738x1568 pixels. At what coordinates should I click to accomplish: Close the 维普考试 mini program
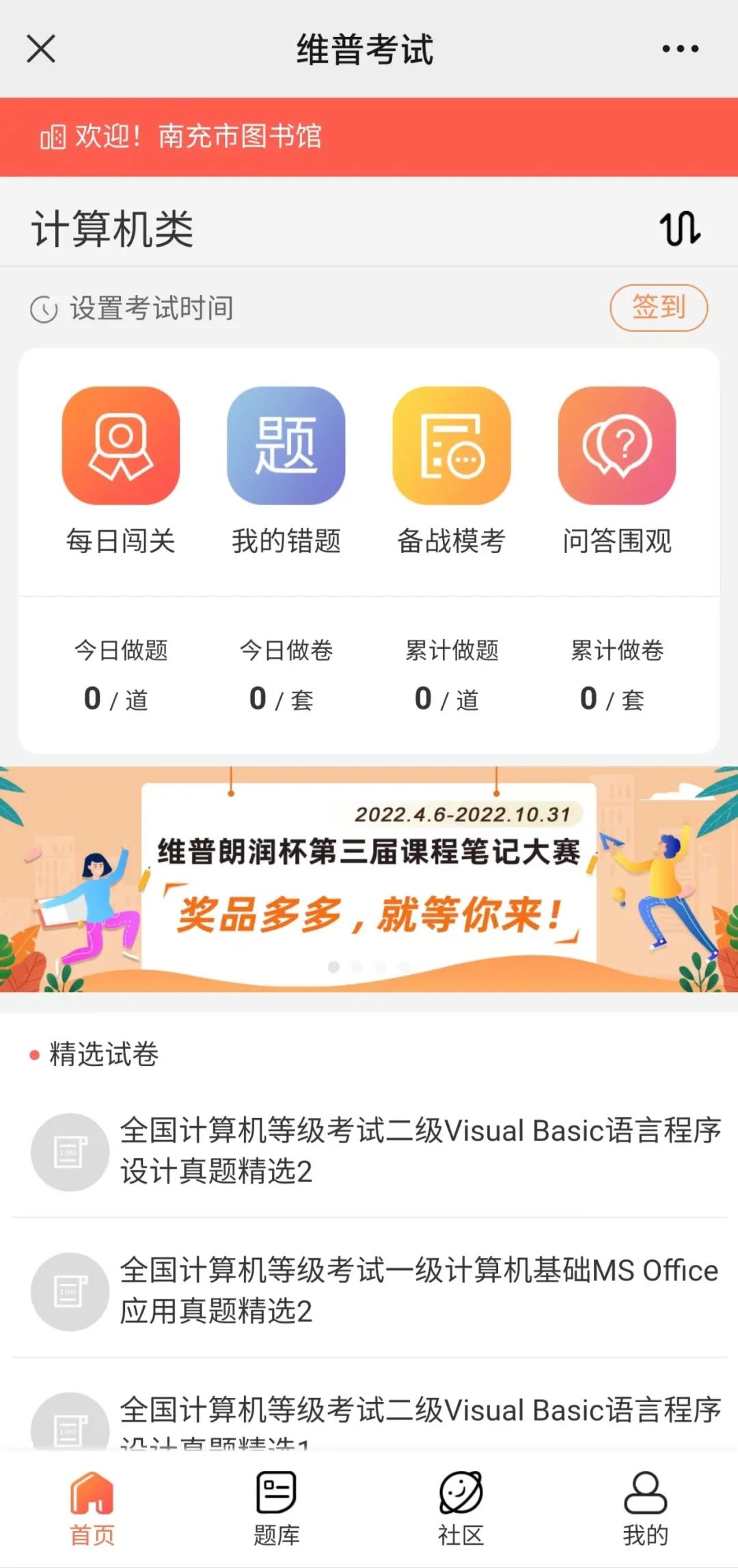pyautogui.click(x=41, y=49)
